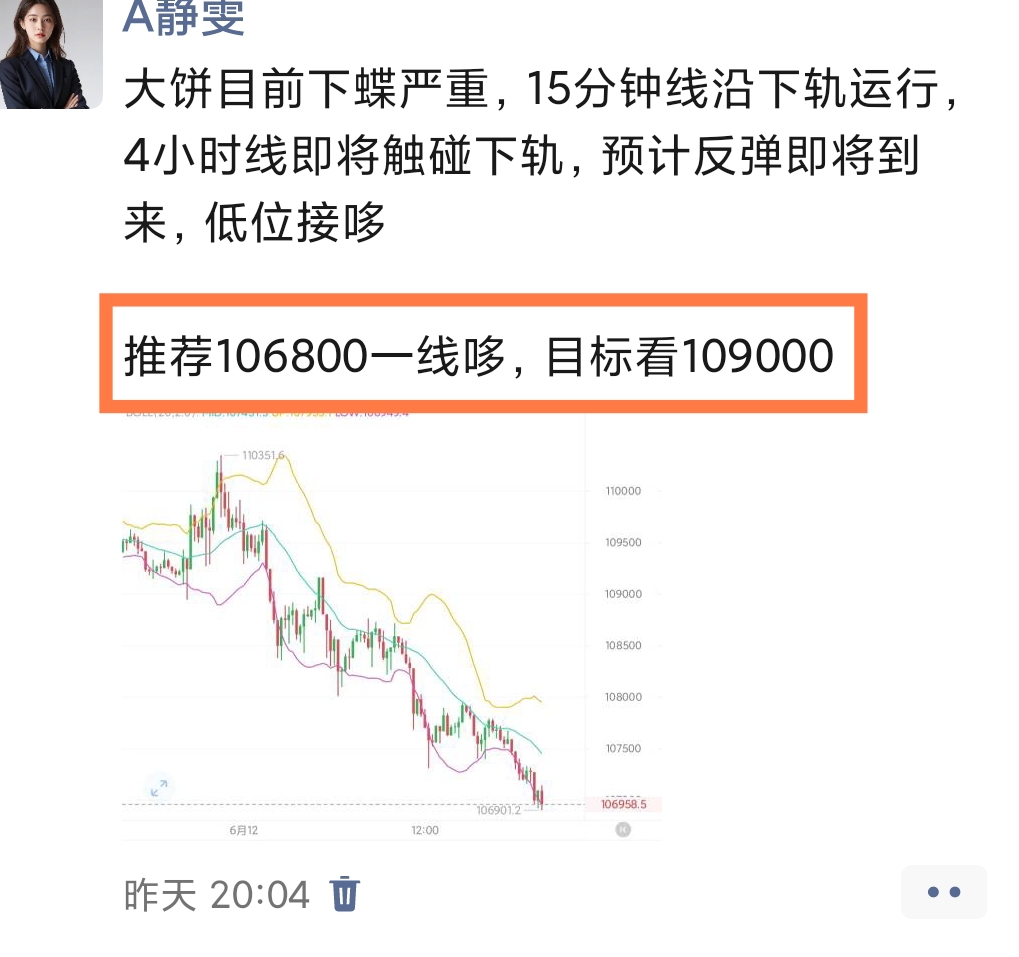
Task: Open the two-dot like/comment menu
Action: pos(943,892)
